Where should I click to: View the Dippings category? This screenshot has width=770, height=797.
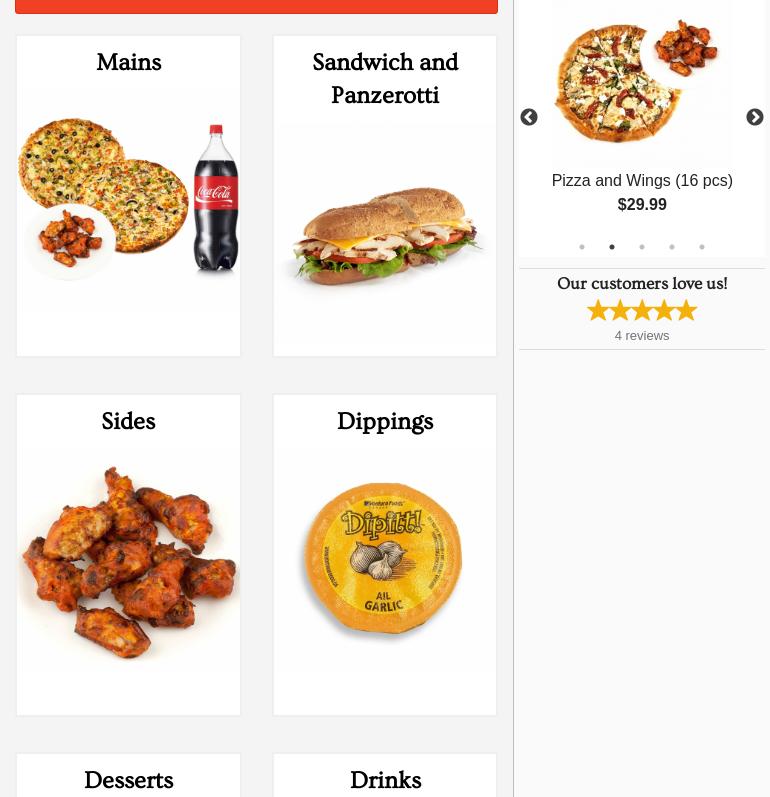(x=385, y=555)
